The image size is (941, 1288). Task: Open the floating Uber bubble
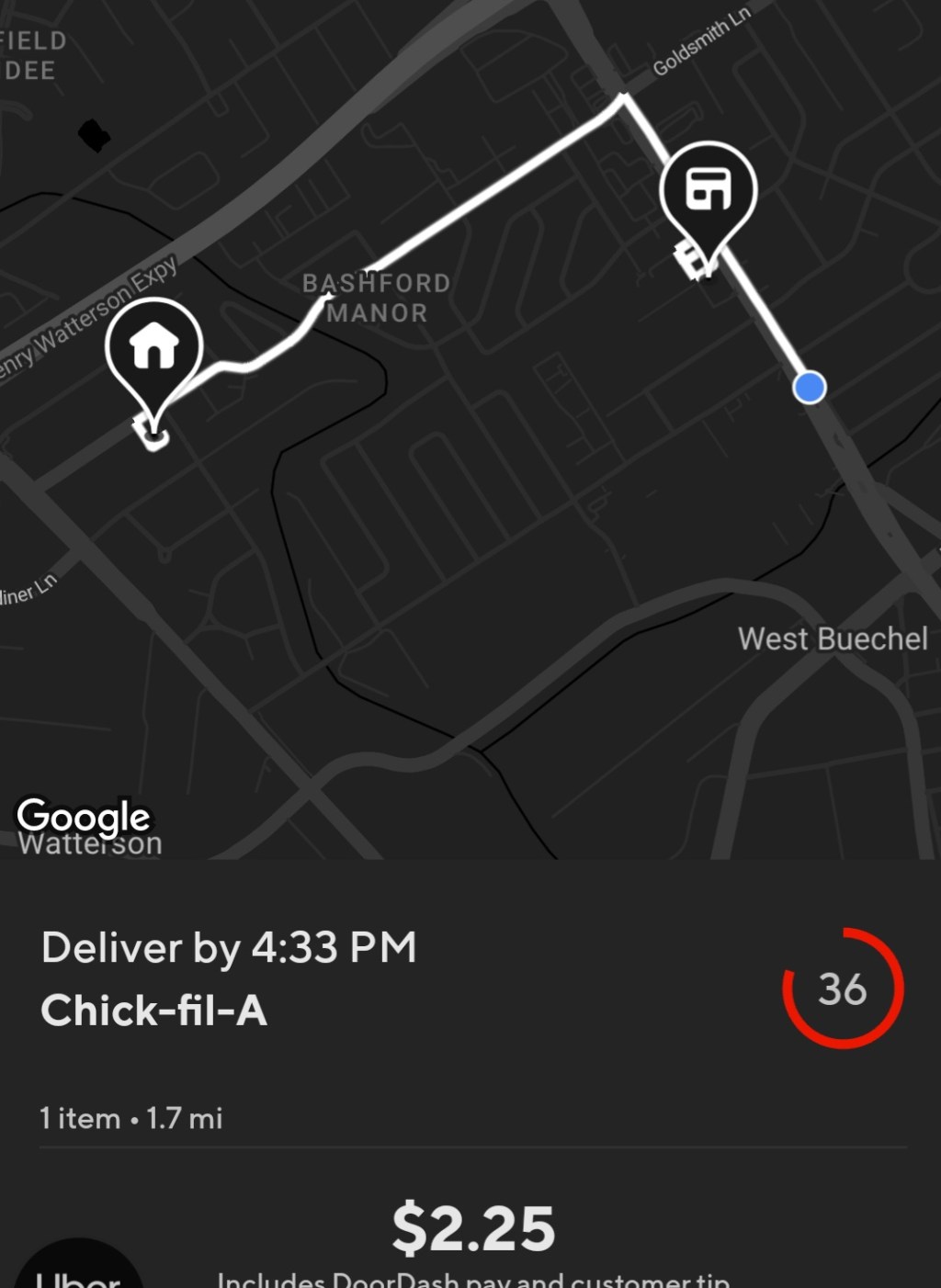[79, 1270]
